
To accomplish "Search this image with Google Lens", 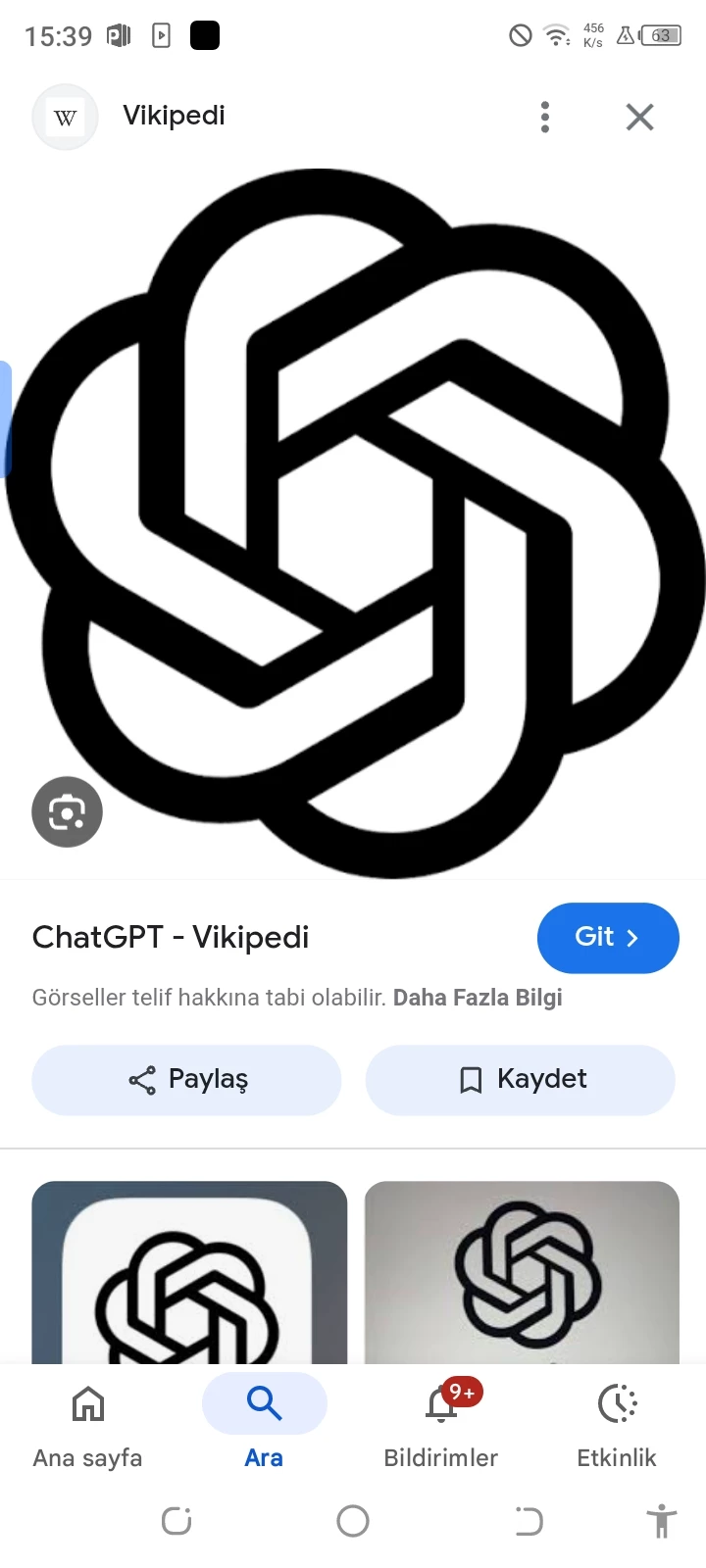I will [67, 811].
